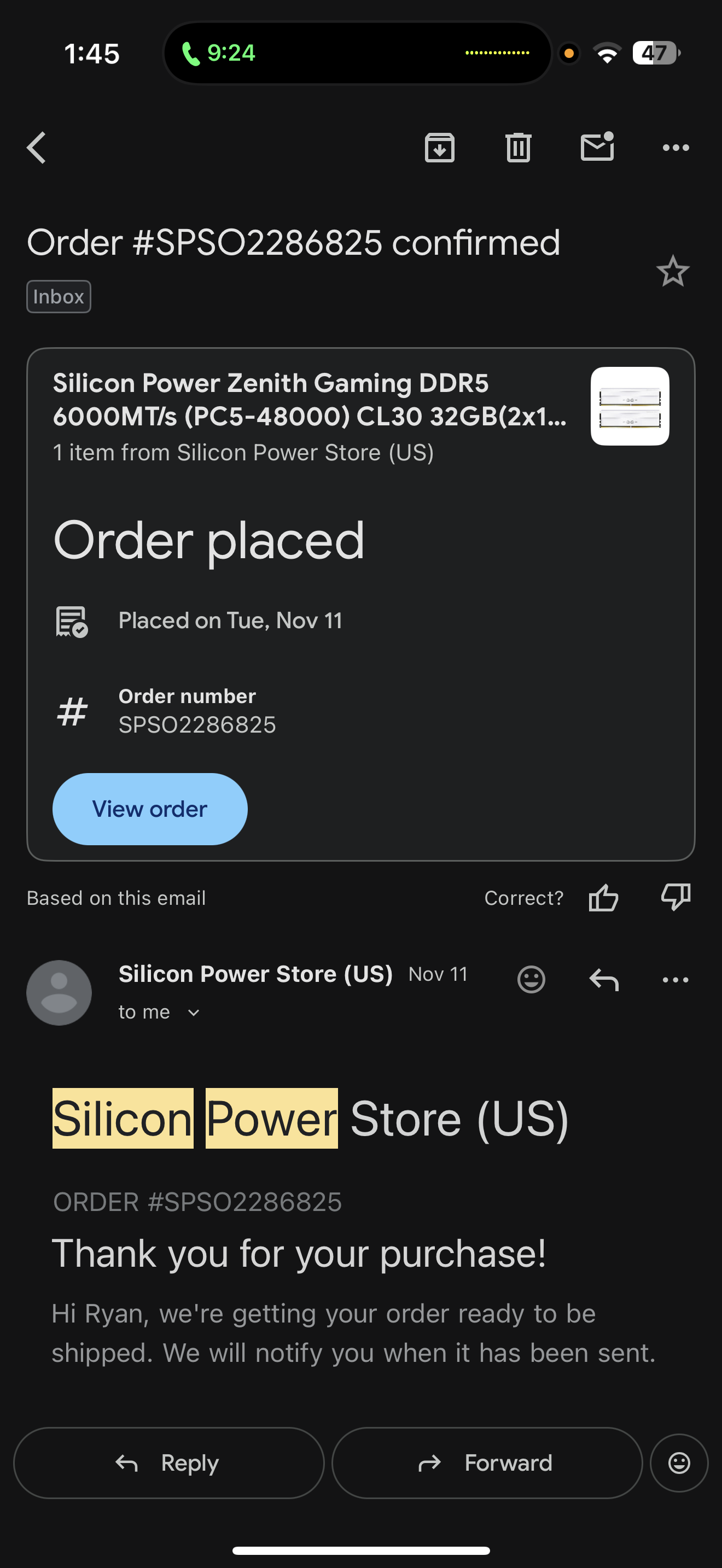The image size is (722, 1568).
Task: Star the Order #SPSO2286825 email
Action: click(672, 271)
